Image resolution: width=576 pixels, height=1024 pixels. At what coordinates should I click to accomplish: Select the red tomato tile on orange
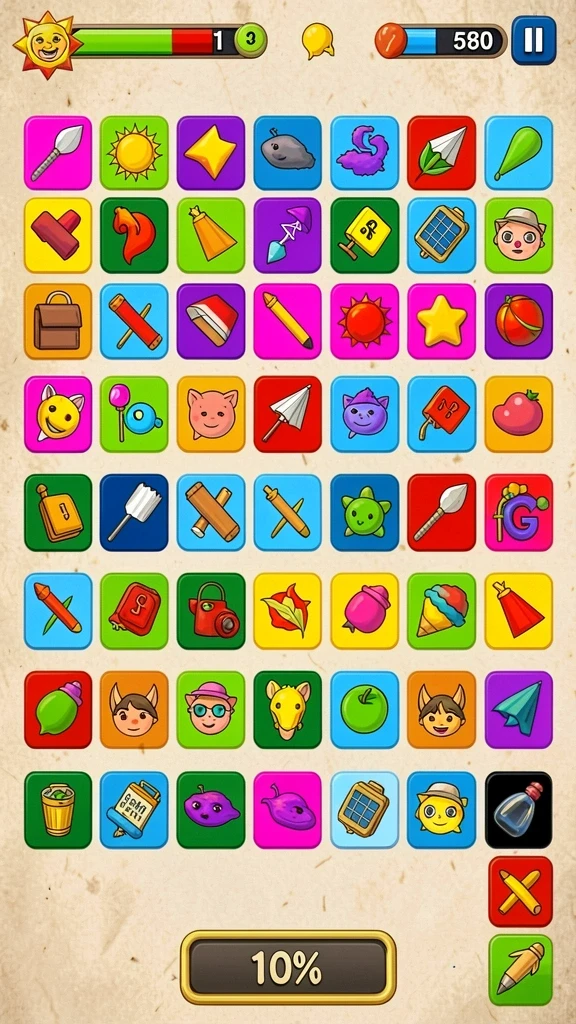pos(519,413)
